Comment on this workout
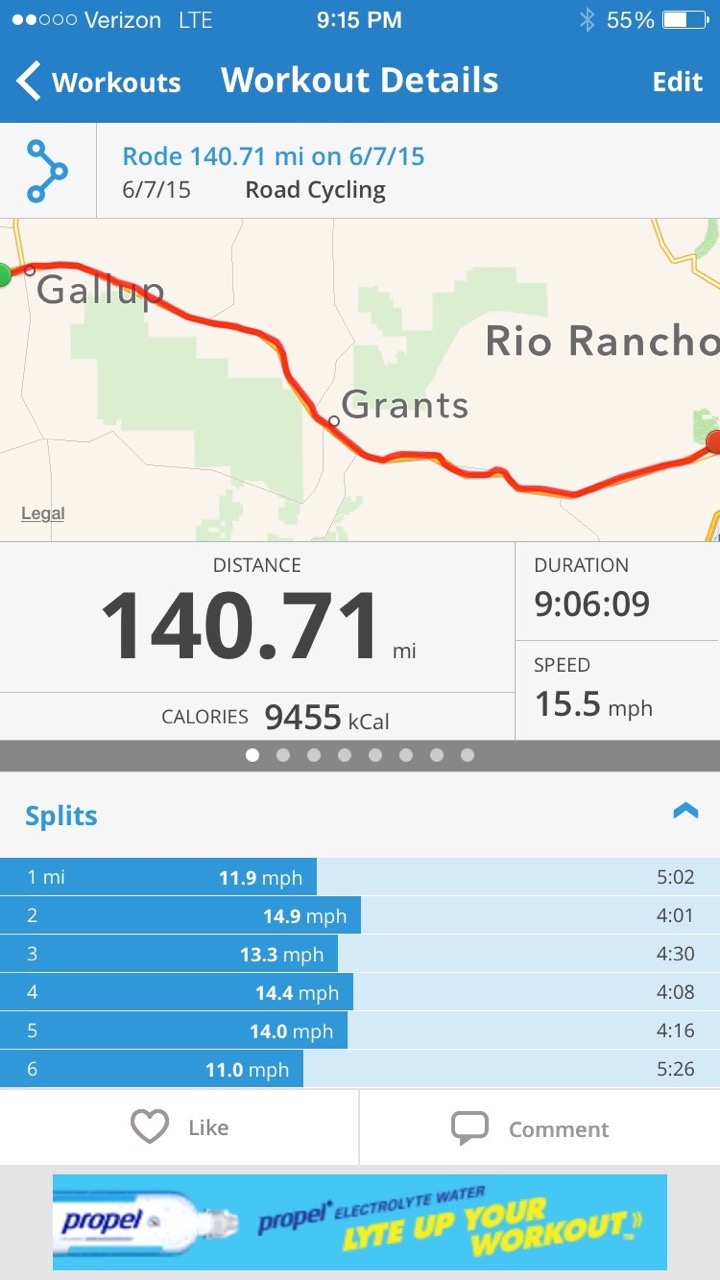Viewport: 720px width, 1280px height. (x=540, y=1127)
